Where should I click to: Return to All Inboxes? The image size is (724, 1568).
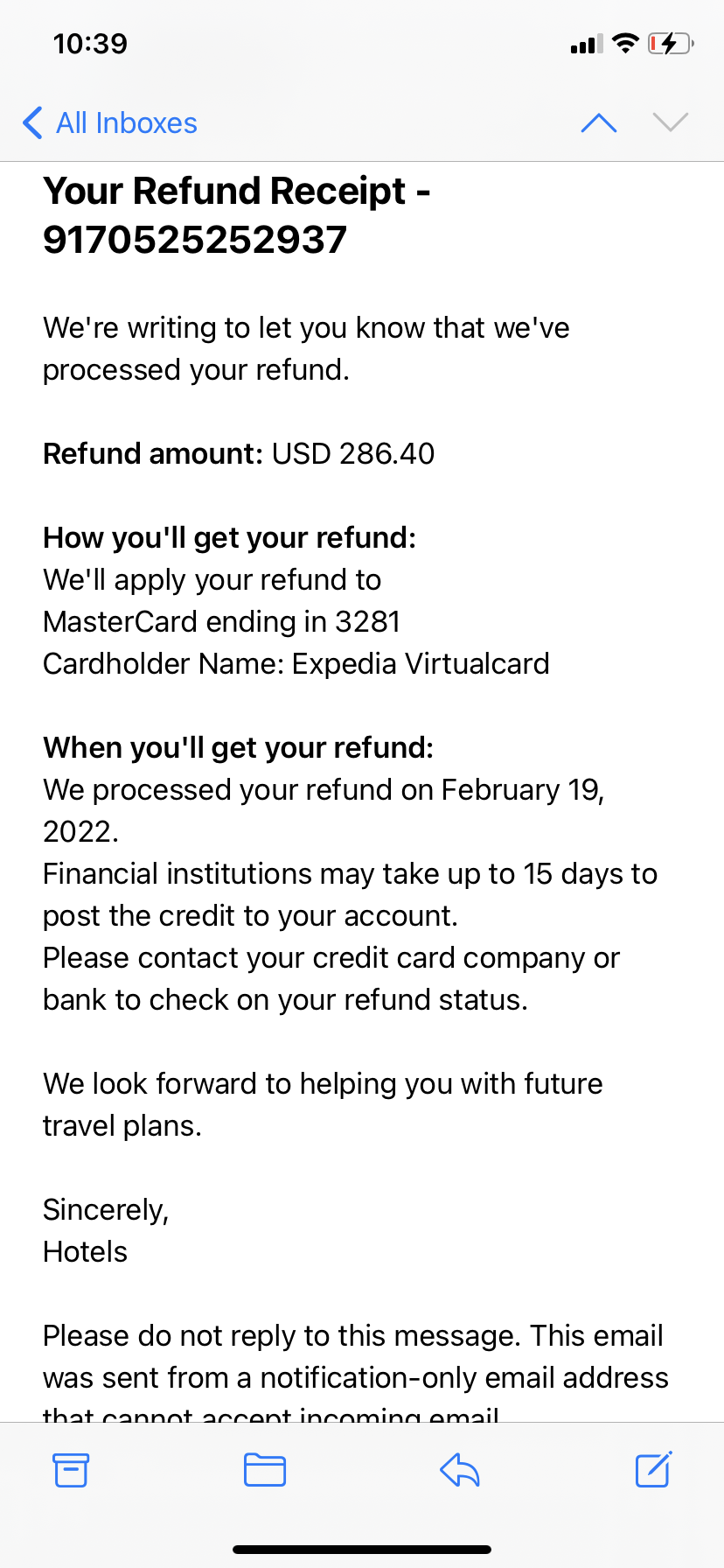pos(126,122)
